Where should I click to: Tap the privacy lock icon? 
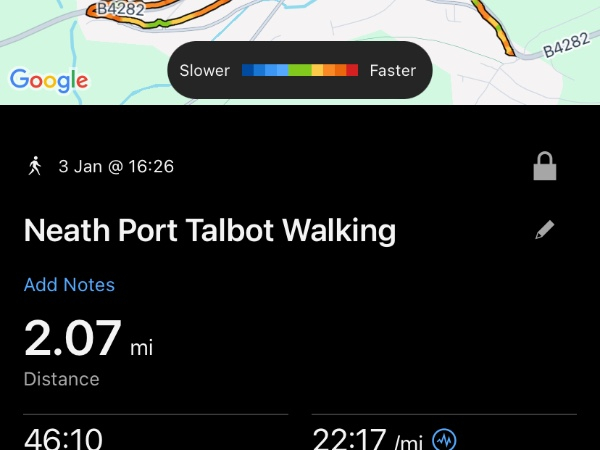pos(544,166)
